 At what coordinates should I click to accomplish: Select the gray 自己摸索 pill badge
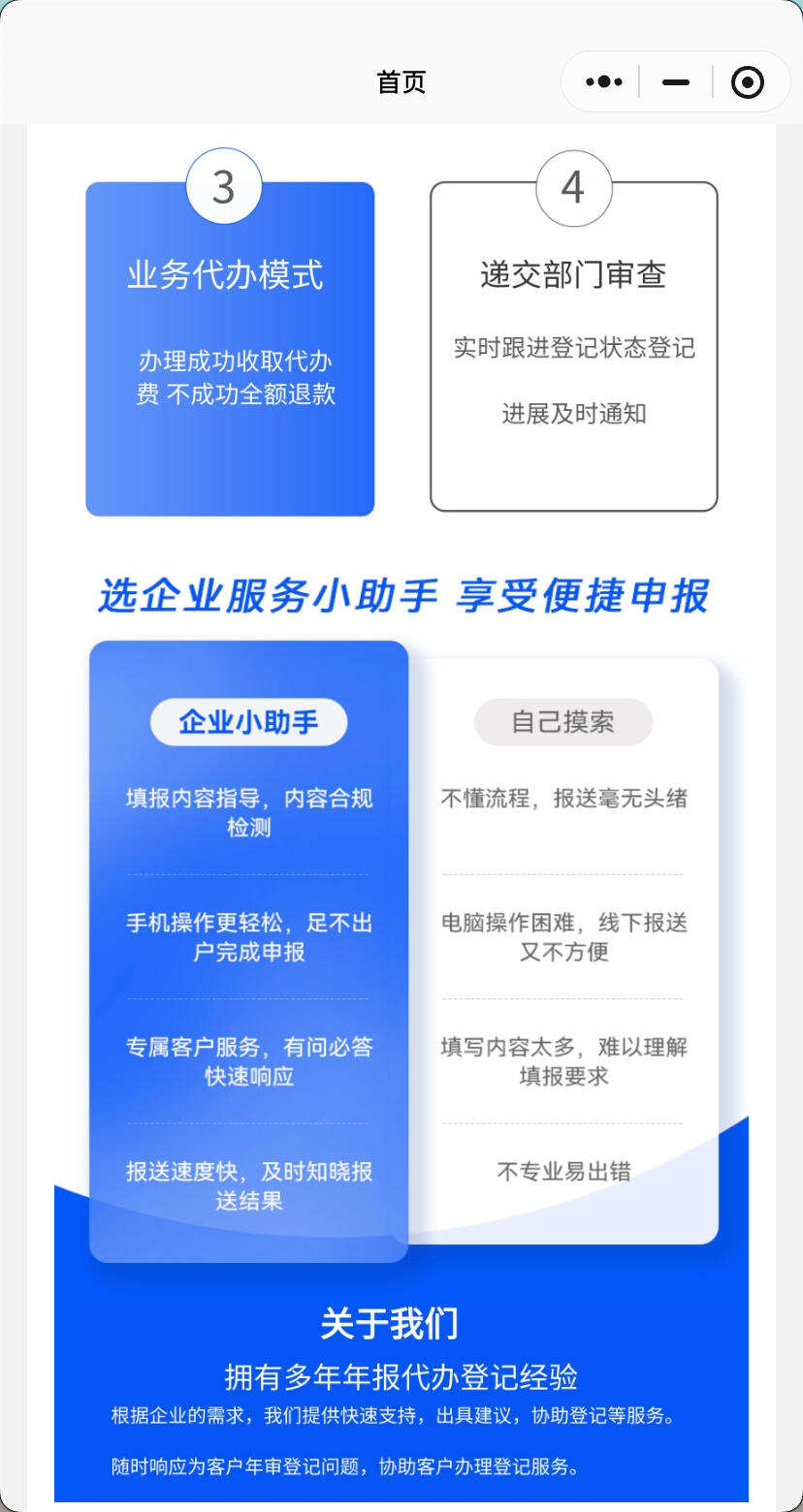point(562,721)
